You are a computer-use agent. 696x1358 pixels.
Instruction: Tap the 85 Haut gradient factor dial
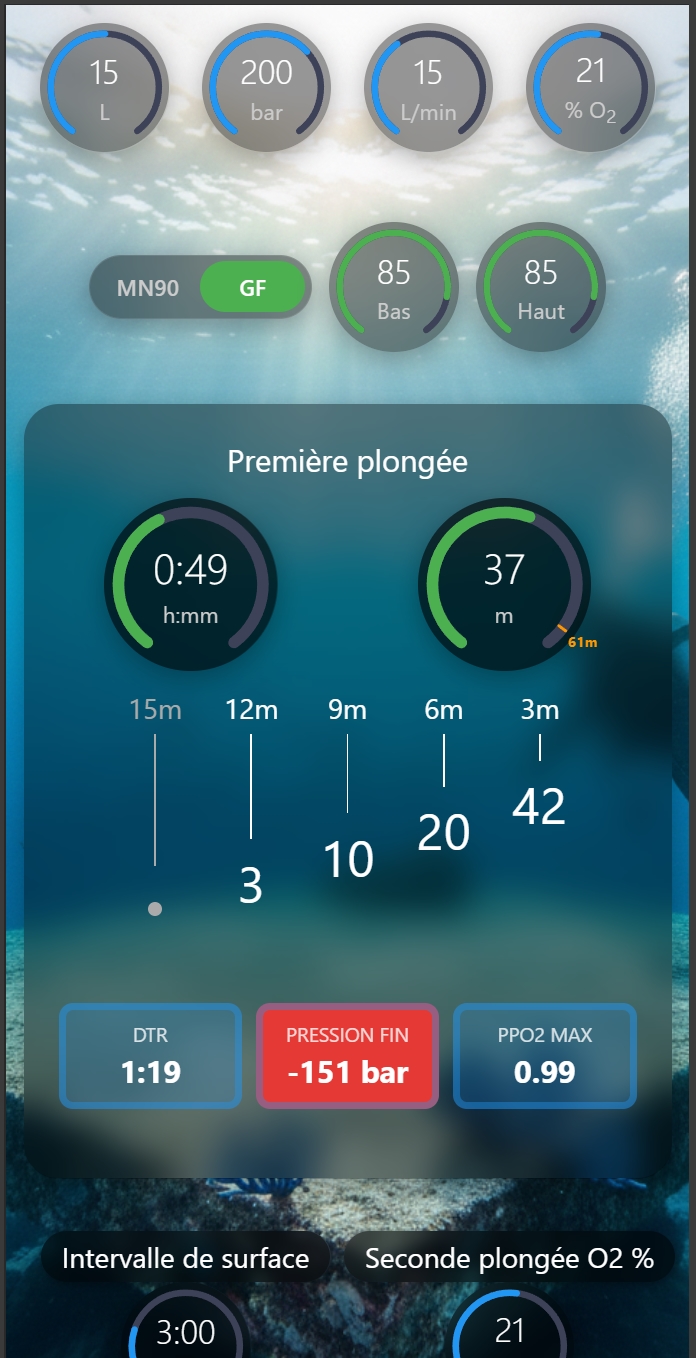tap(540, 287)
